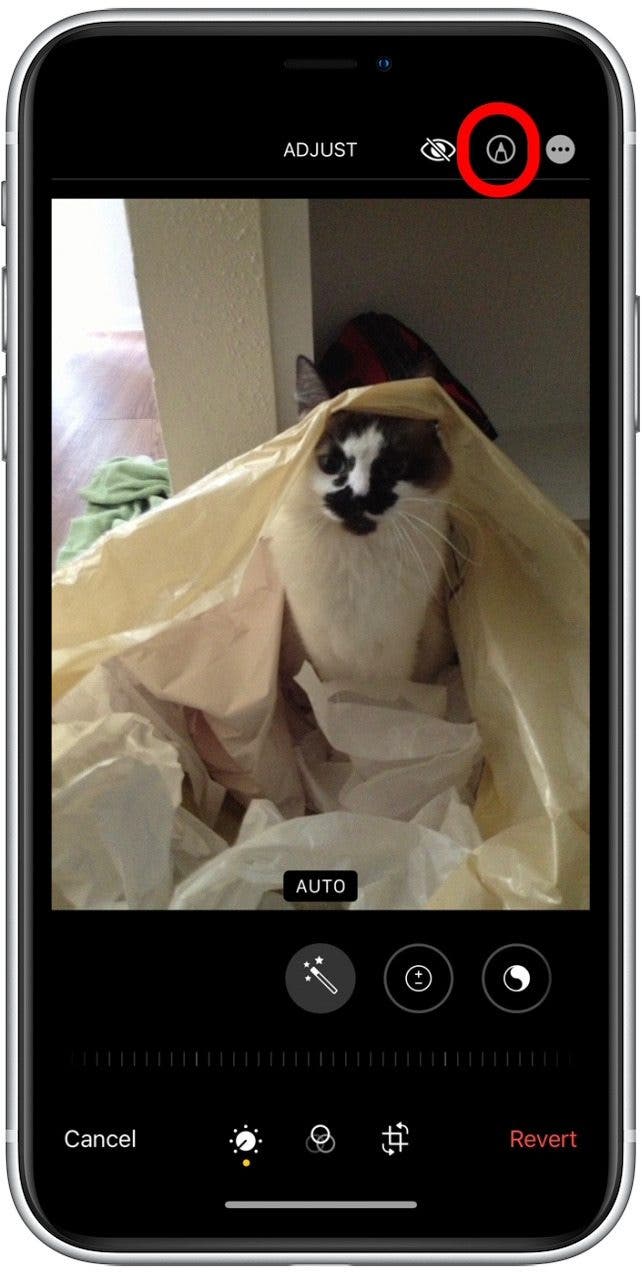Select the Exposure adjustment tool
642x1274 pixels.
(x=418, y=979)
